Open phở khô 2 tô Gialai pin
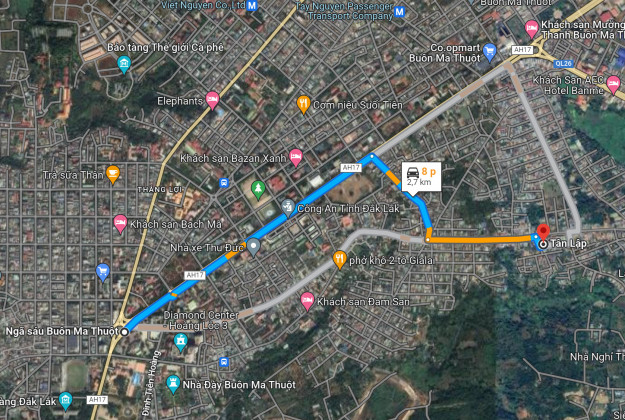Viewport: 625px width, 420px height. [x=340, y=259]
